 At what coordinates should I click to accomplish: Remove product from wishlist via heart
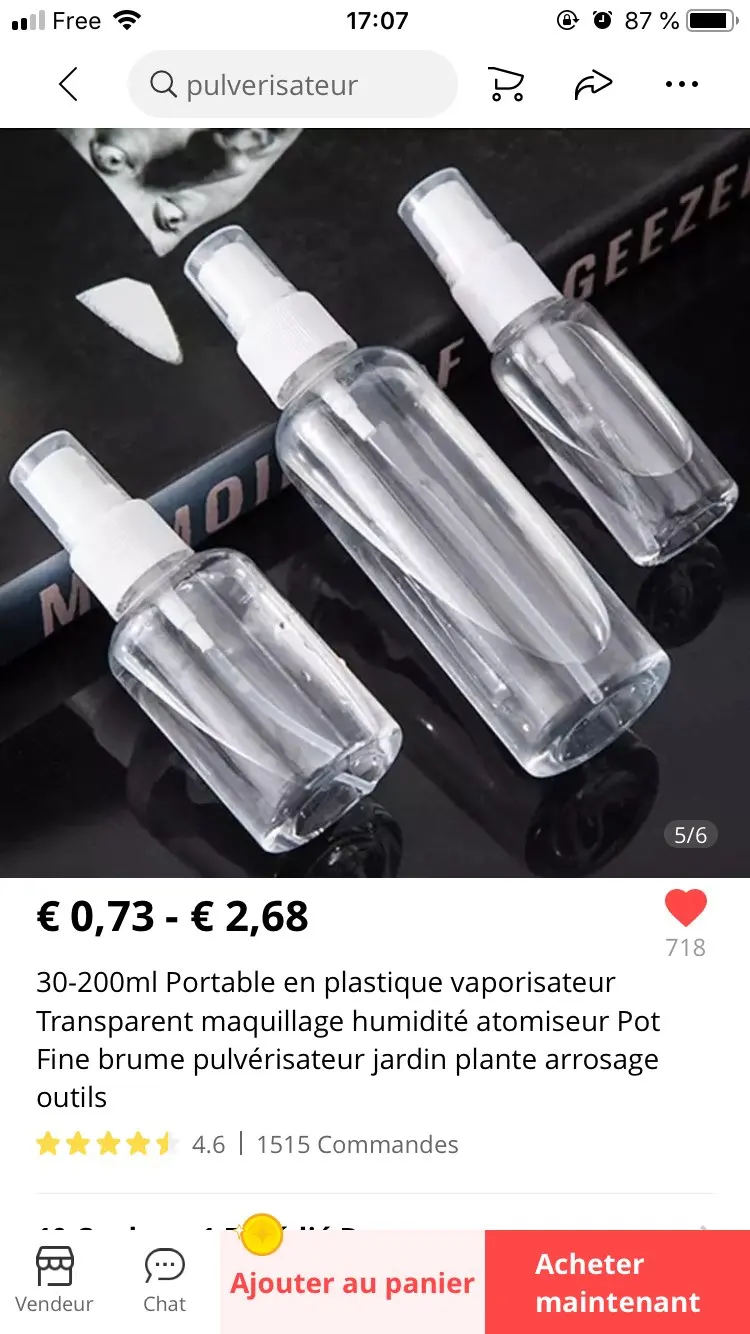pyautogui.click(x=685, y=908)
